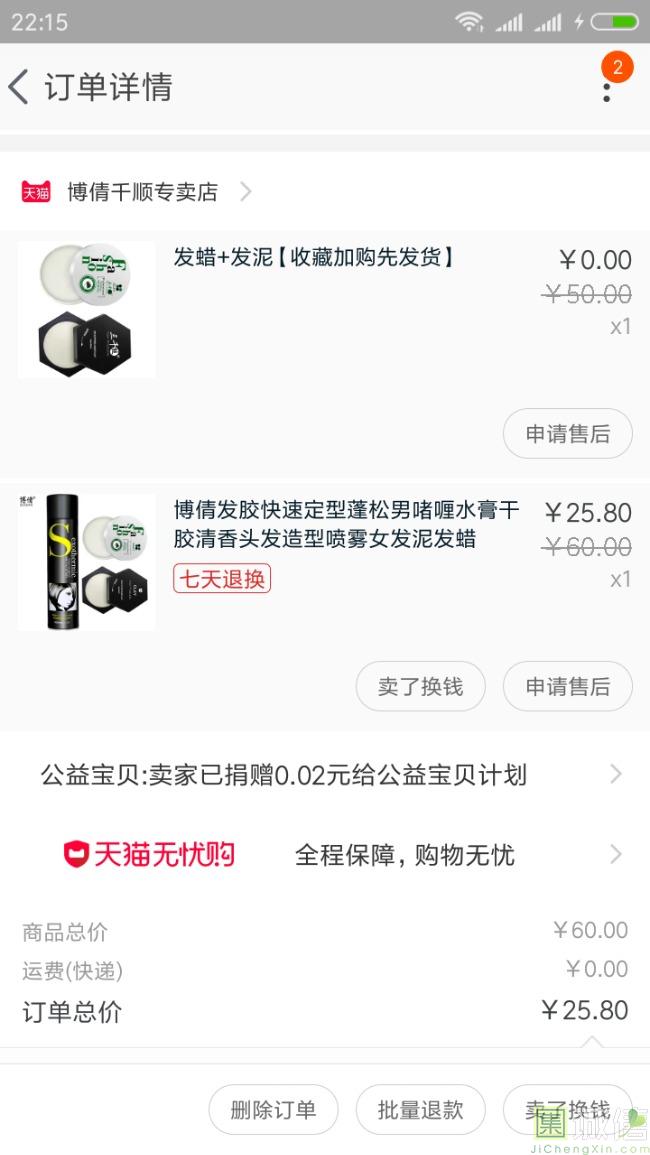Open the 博倩千顺专卖店 store page
Screen dimensions: 650x1155
142,192
